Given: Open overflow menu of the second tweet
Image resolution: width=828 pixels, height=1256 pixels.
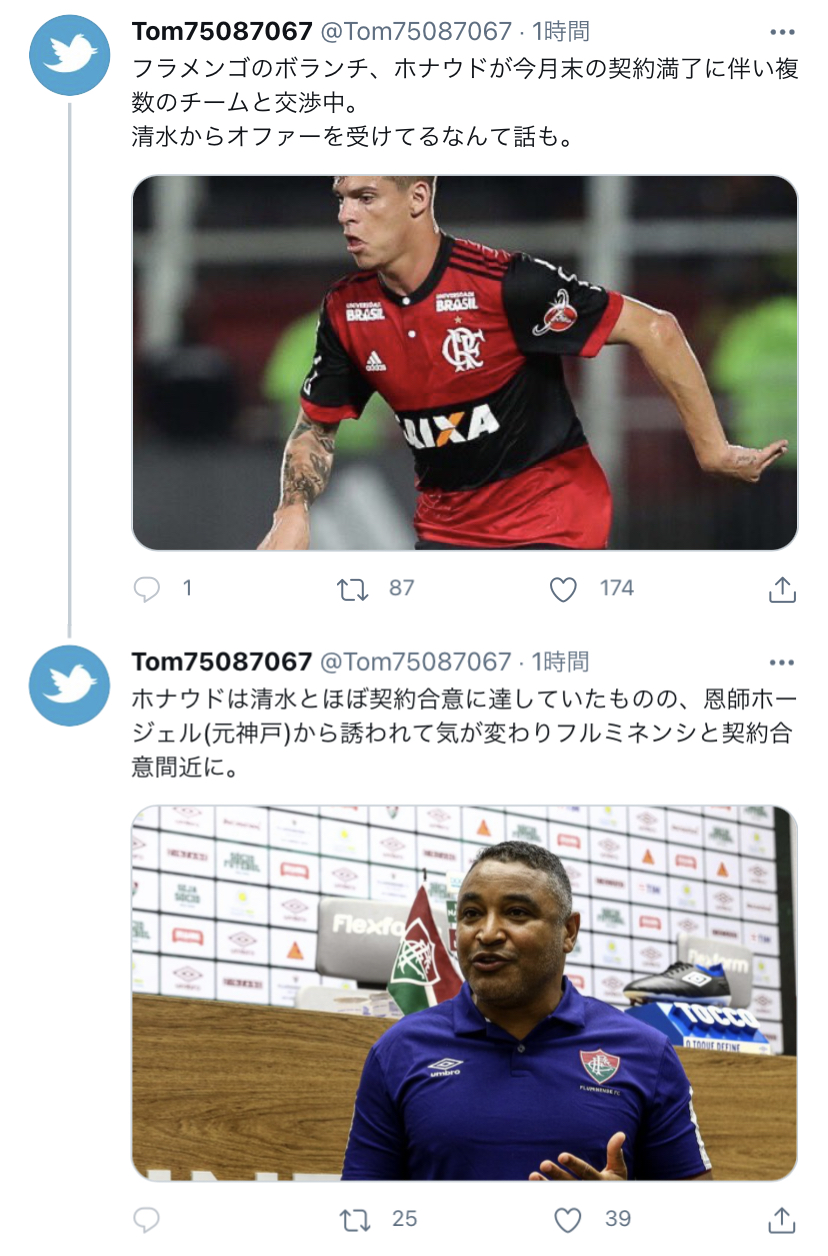Looking at the screenshot, I should [x=781, y=662].
